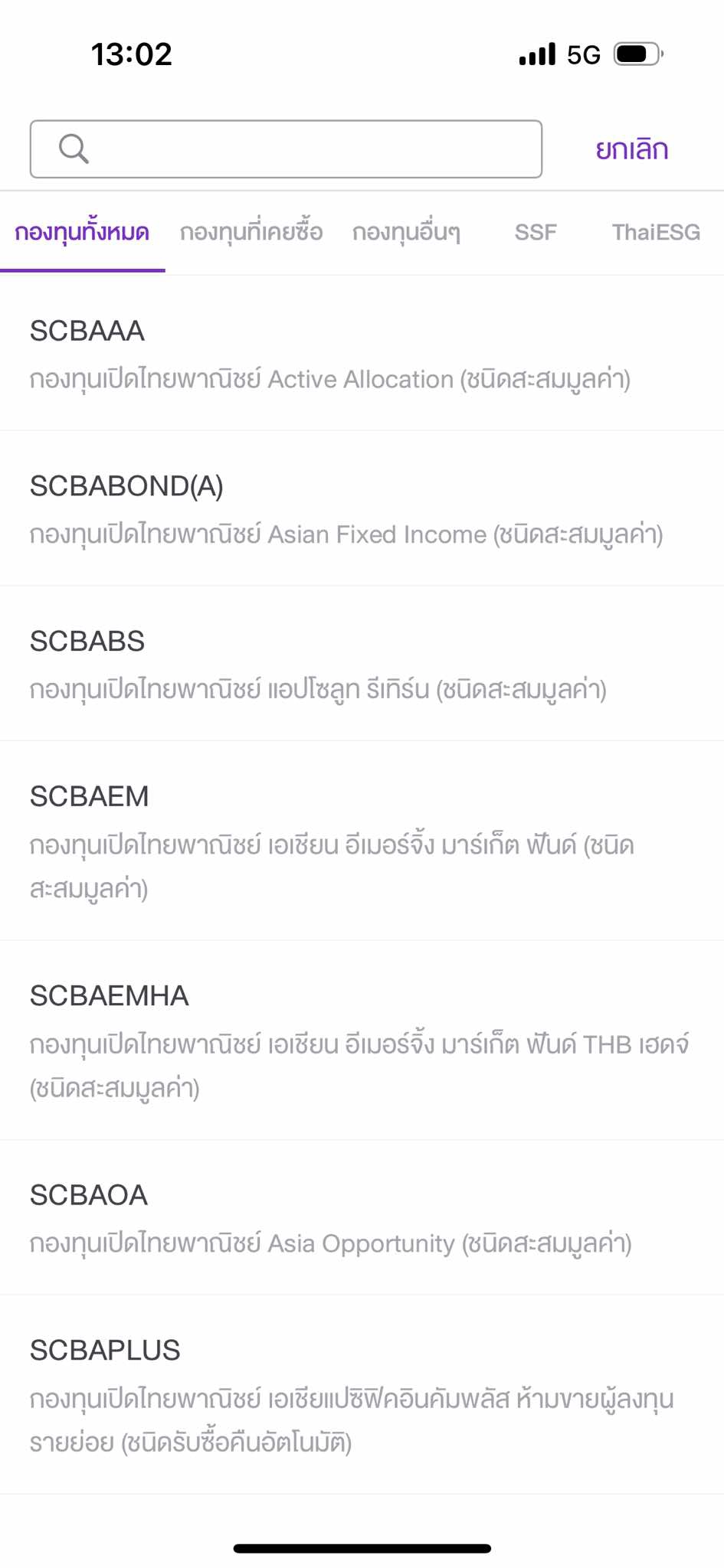724x1568 pixels.
Task: Switch to the กองทุนที่เคยซื้อ tab
Action: (251, 232)
